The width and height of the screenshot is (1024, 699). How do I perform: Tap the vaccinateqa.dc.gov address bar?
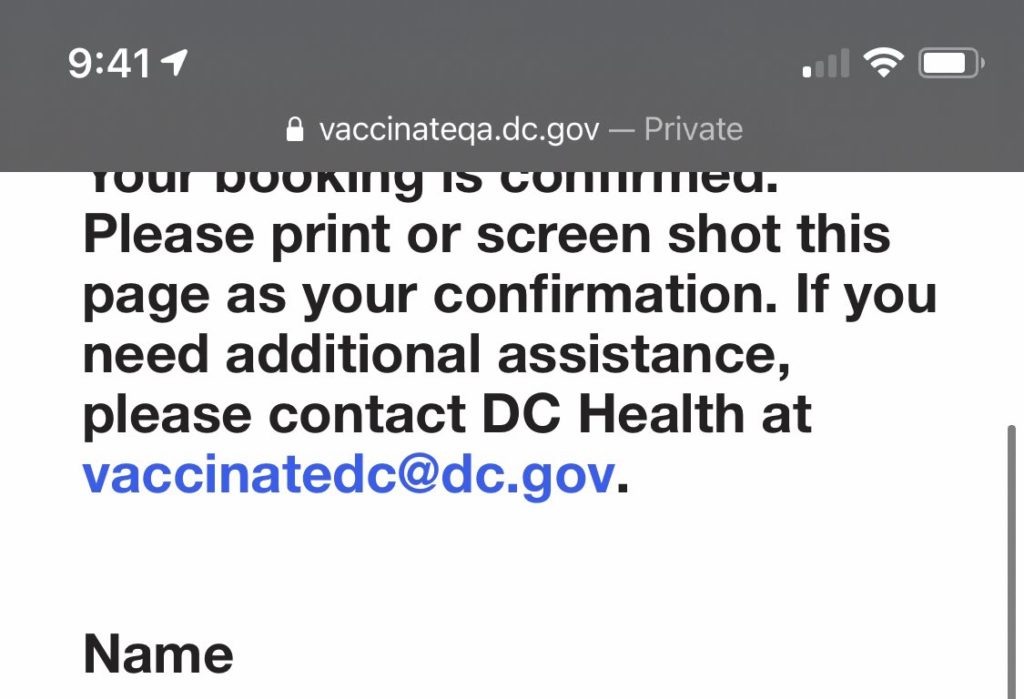pyautogui.click(x=514, y=129)
